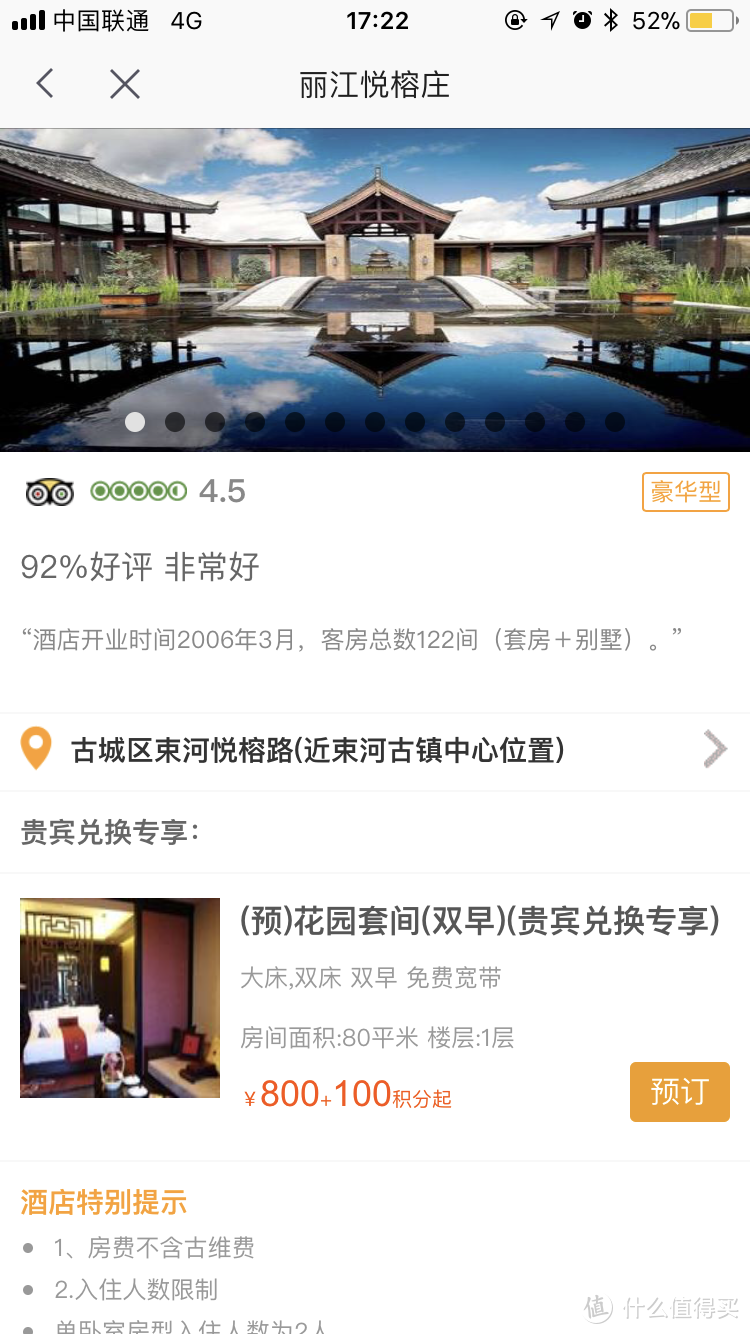Tap the garden suite room thumbnail photo

[119, 997]
